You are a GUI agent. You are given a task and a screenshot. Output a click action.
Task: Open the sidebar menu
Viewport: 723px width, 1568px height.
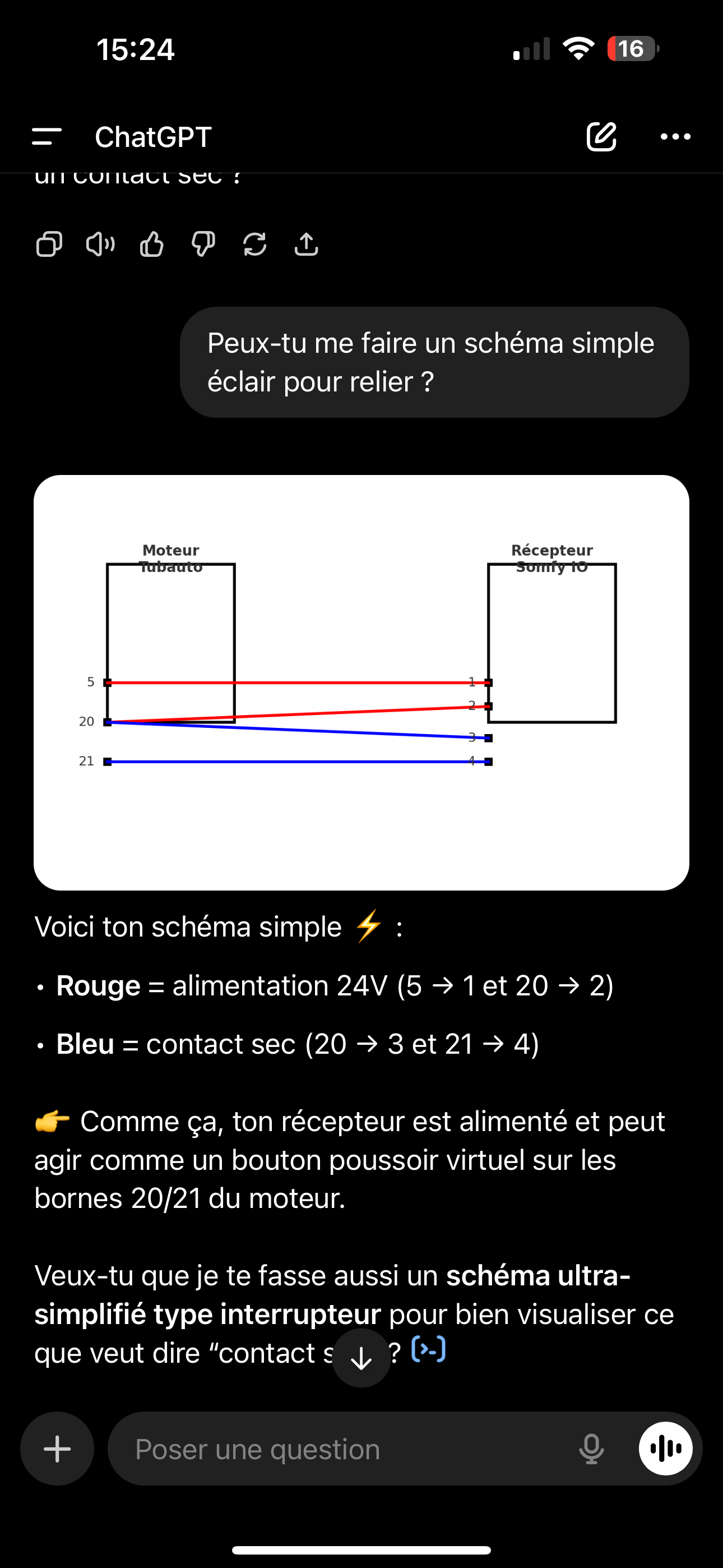(47, 137)
